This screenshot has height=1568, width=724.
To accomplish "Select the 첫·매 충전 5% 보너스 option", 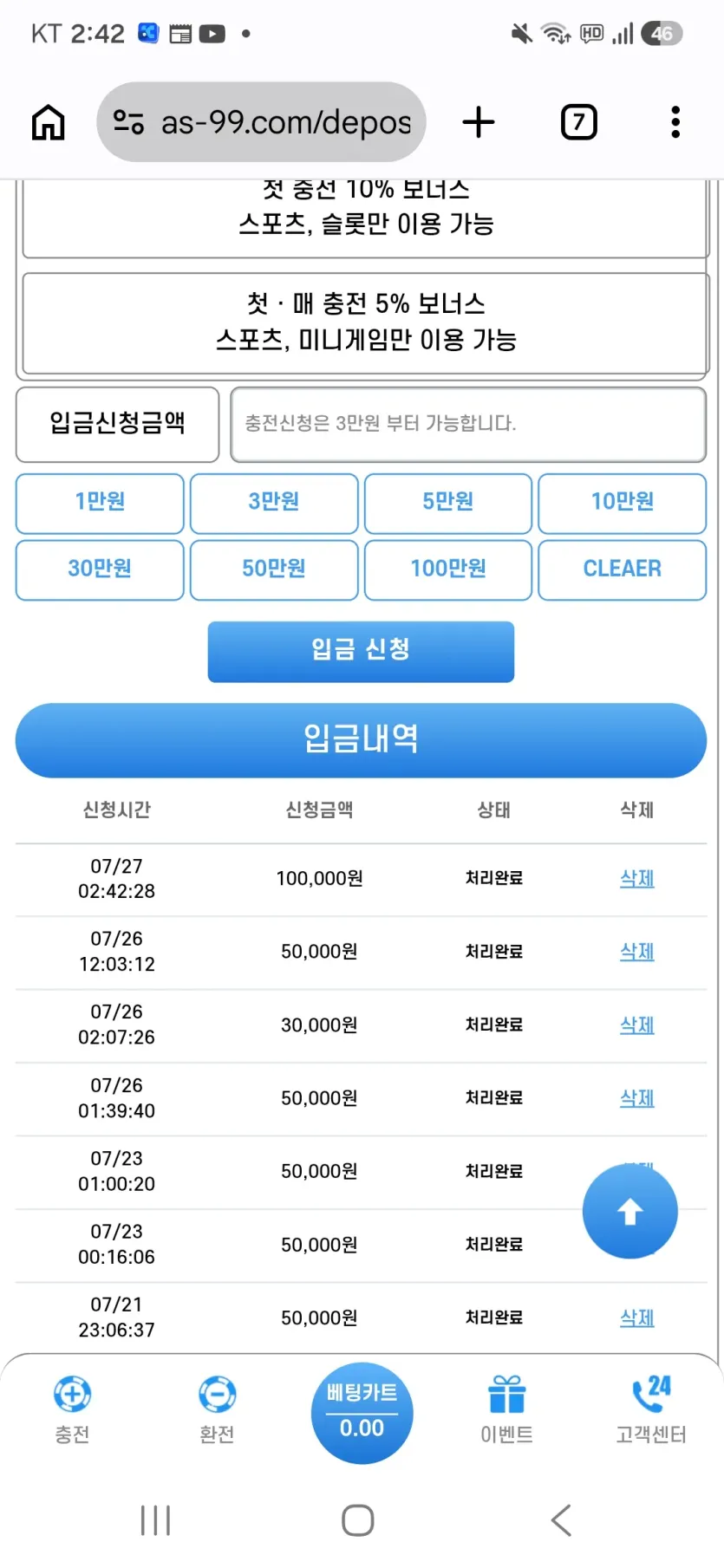I will [x=366, y=322].
